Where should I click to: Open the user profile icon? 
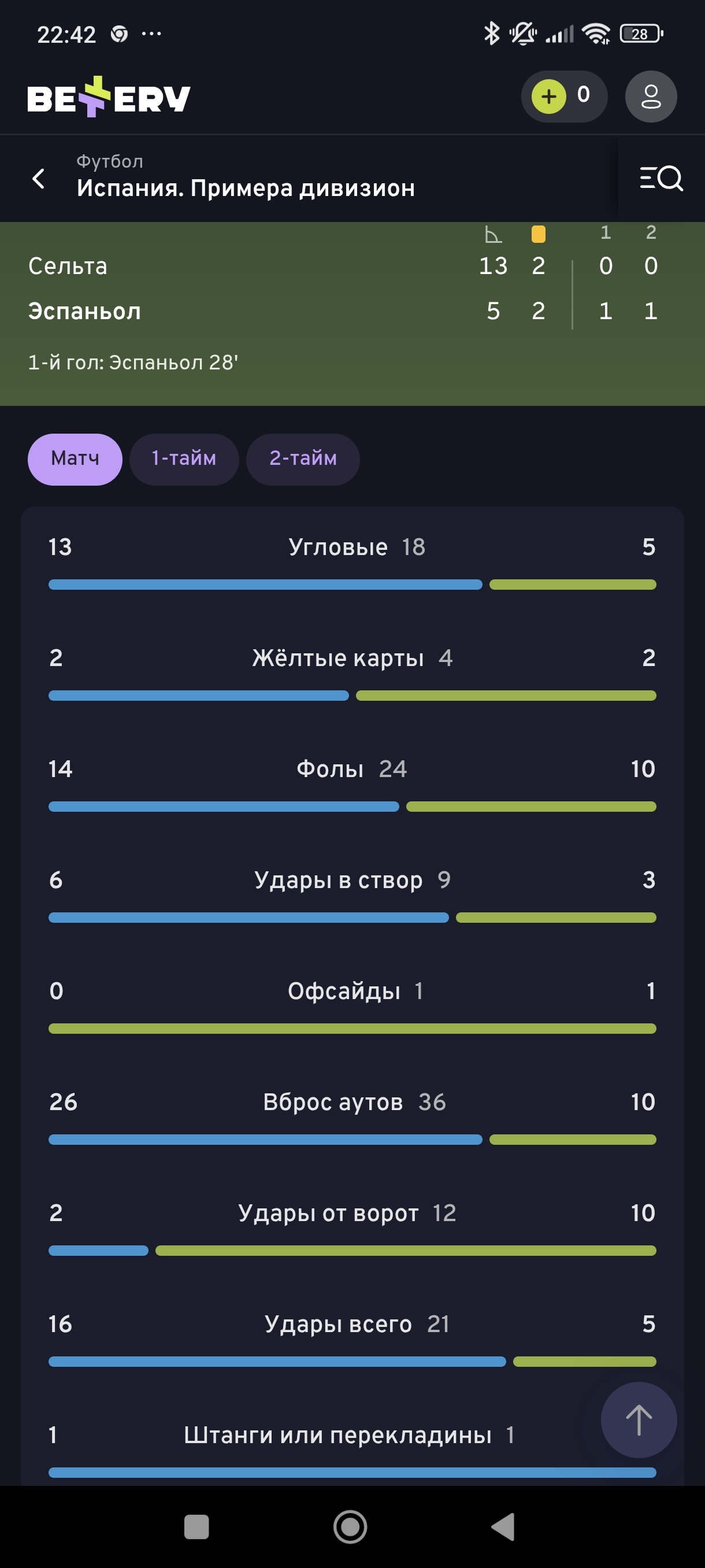650,97
